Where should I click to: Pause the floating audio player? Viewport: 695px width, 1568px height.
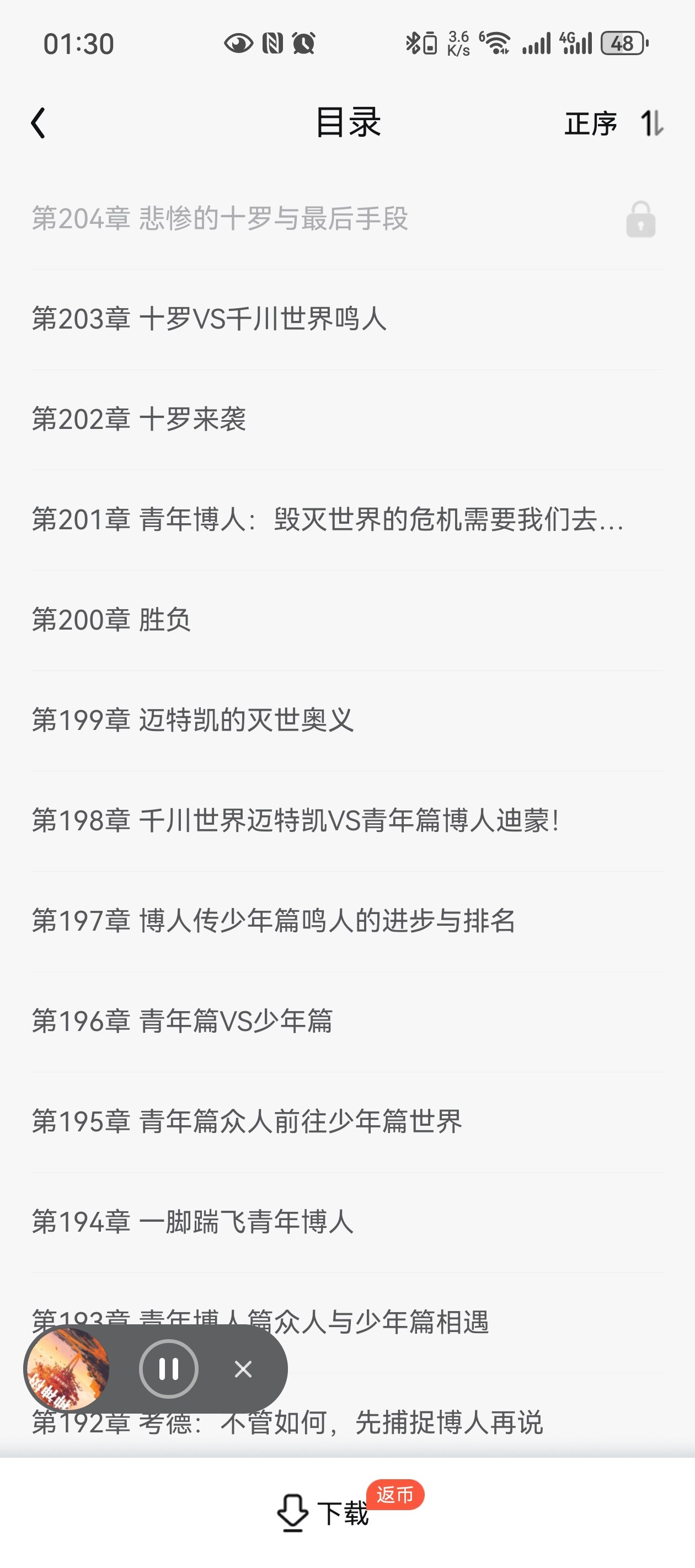pyautogui.click(x=169, y=1369)
